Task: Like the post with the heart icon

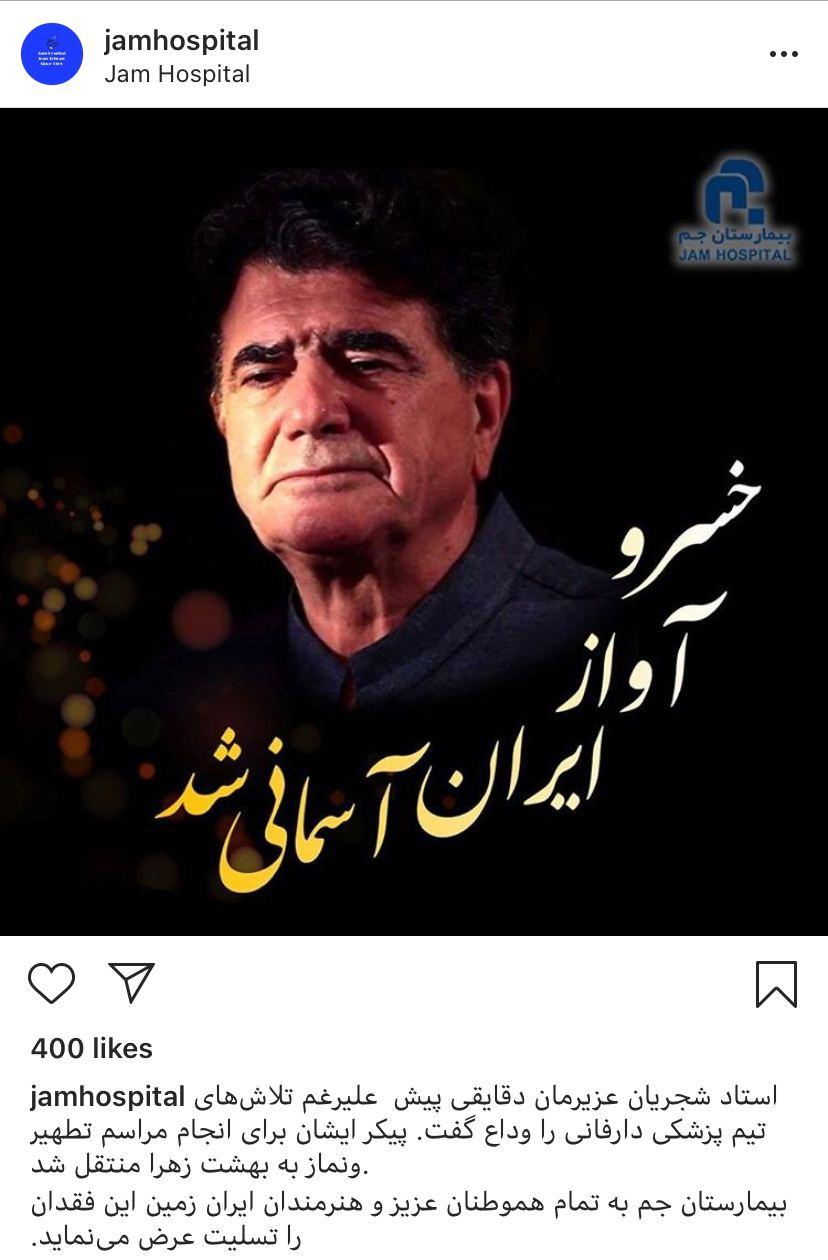Action: click(x=52, y=983)
